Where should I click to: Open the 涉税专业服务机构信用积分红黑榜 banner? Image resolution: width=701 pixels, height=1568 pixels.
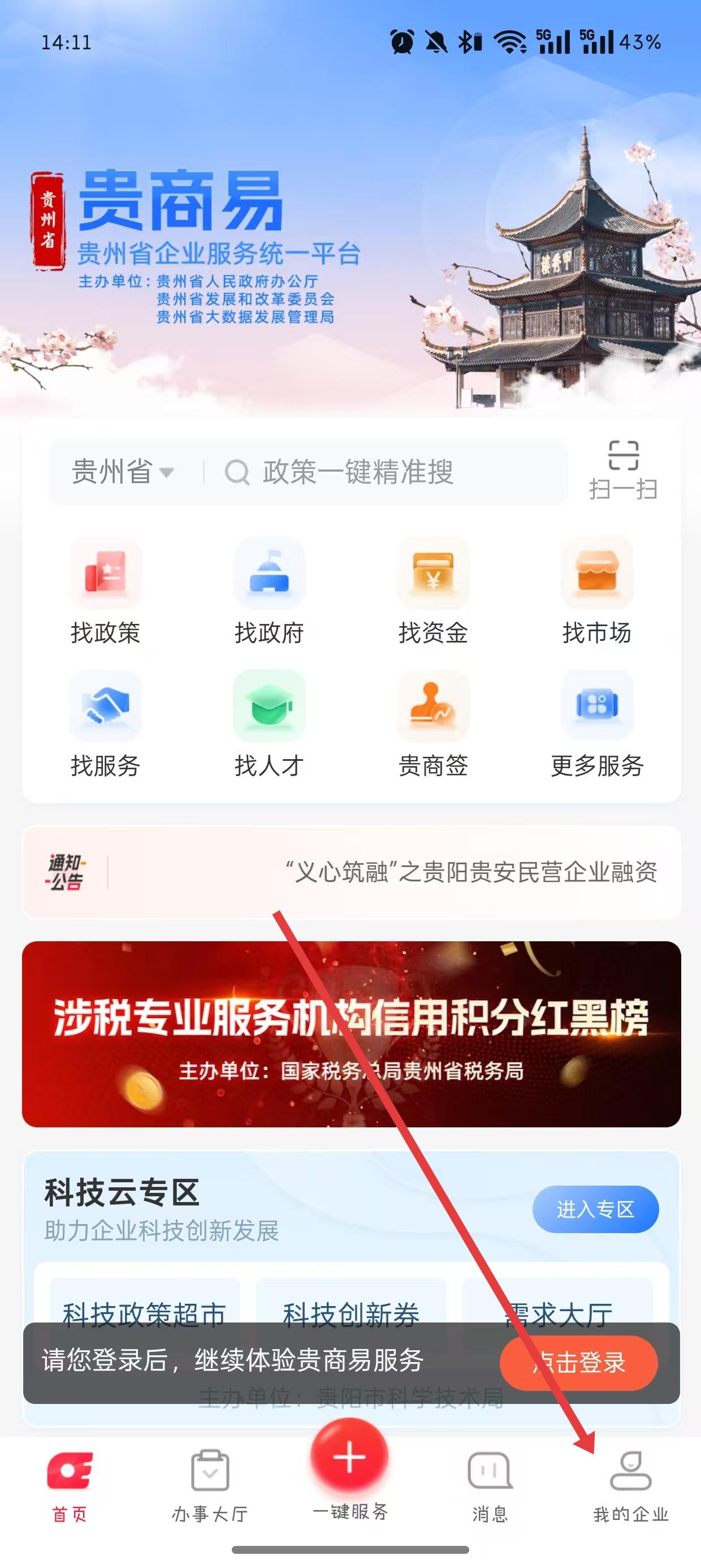351,1033
